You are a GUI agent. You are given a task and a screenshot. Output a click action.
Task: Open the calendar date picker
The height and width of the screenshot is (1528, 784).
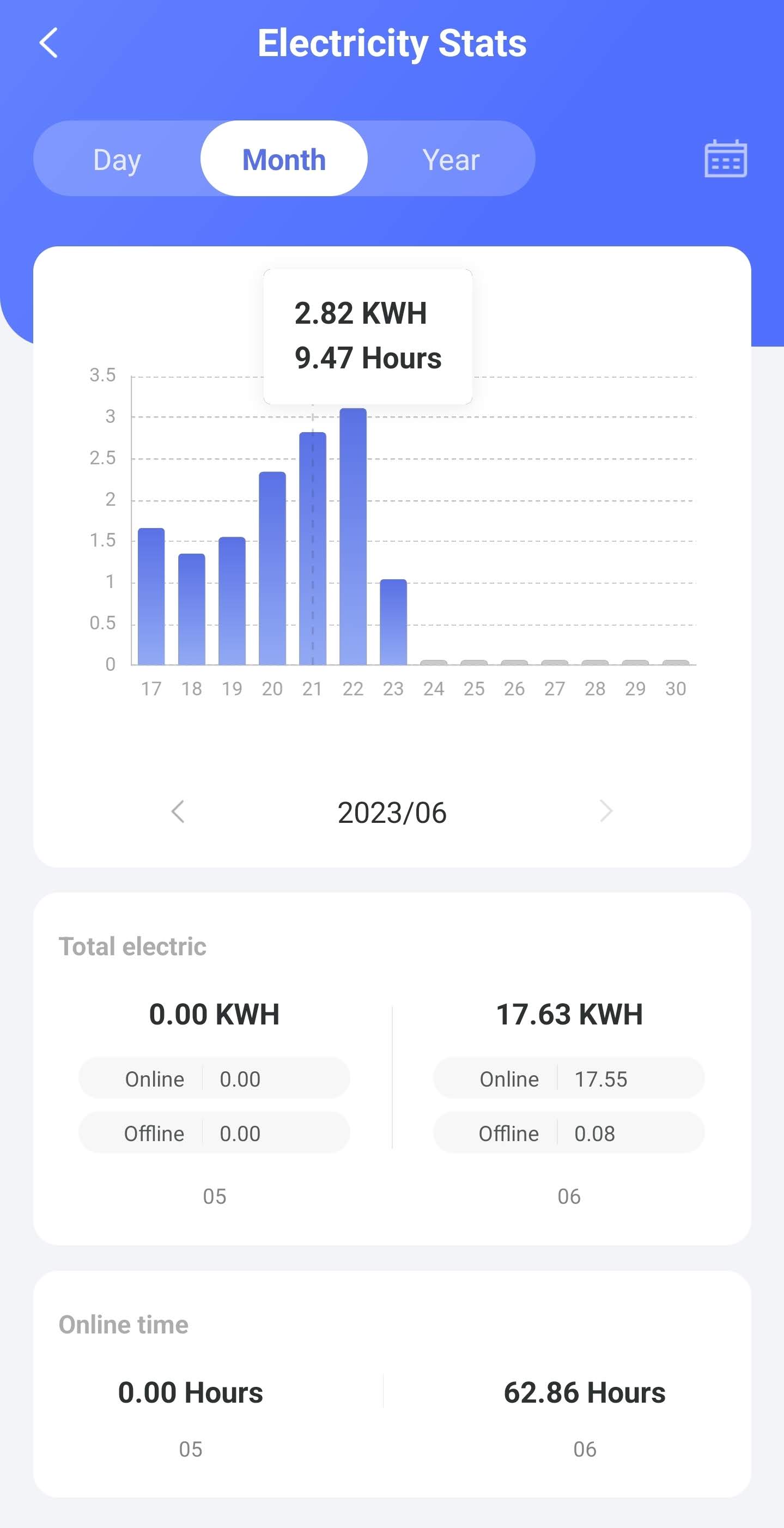pyautogui.click(x=725, y=159)
